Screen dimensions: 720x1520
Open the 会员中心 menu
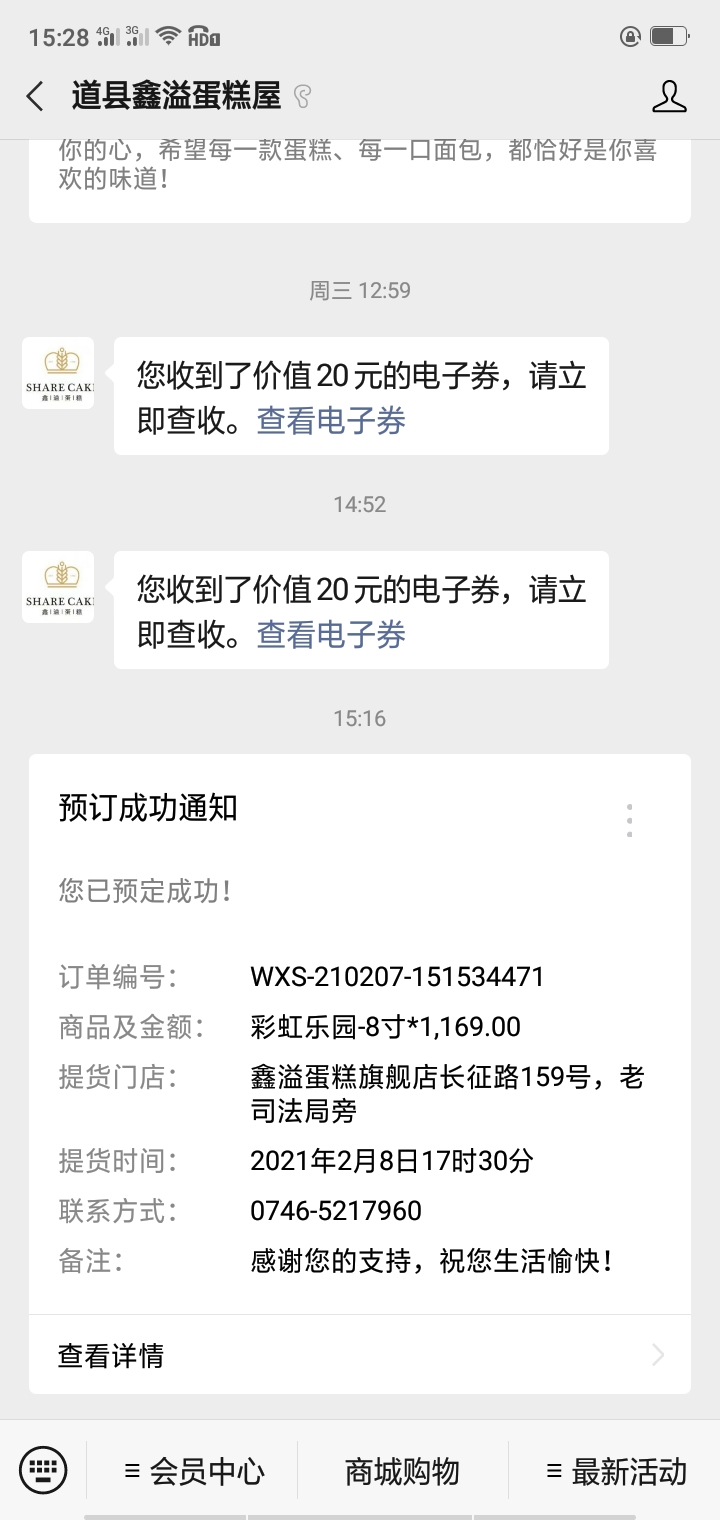(x=194, y=1471)
